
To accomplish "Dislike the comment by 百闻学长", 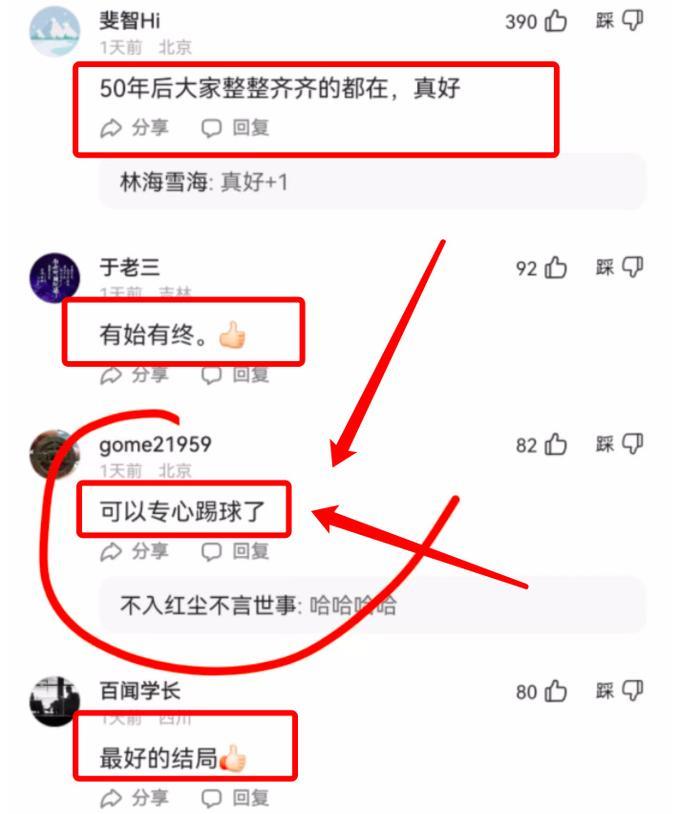I will [632, 691].
